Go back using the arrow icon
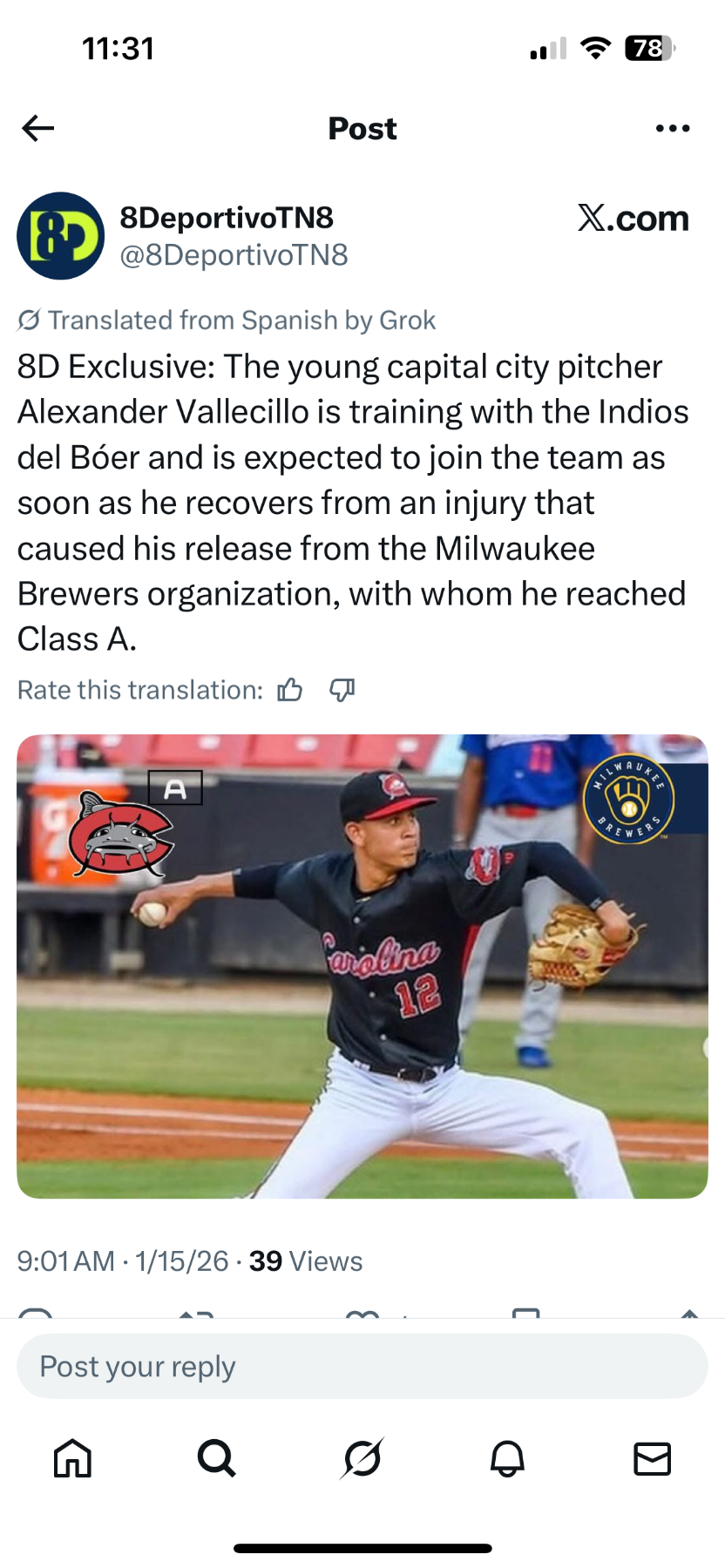 (x=38, y=128)
